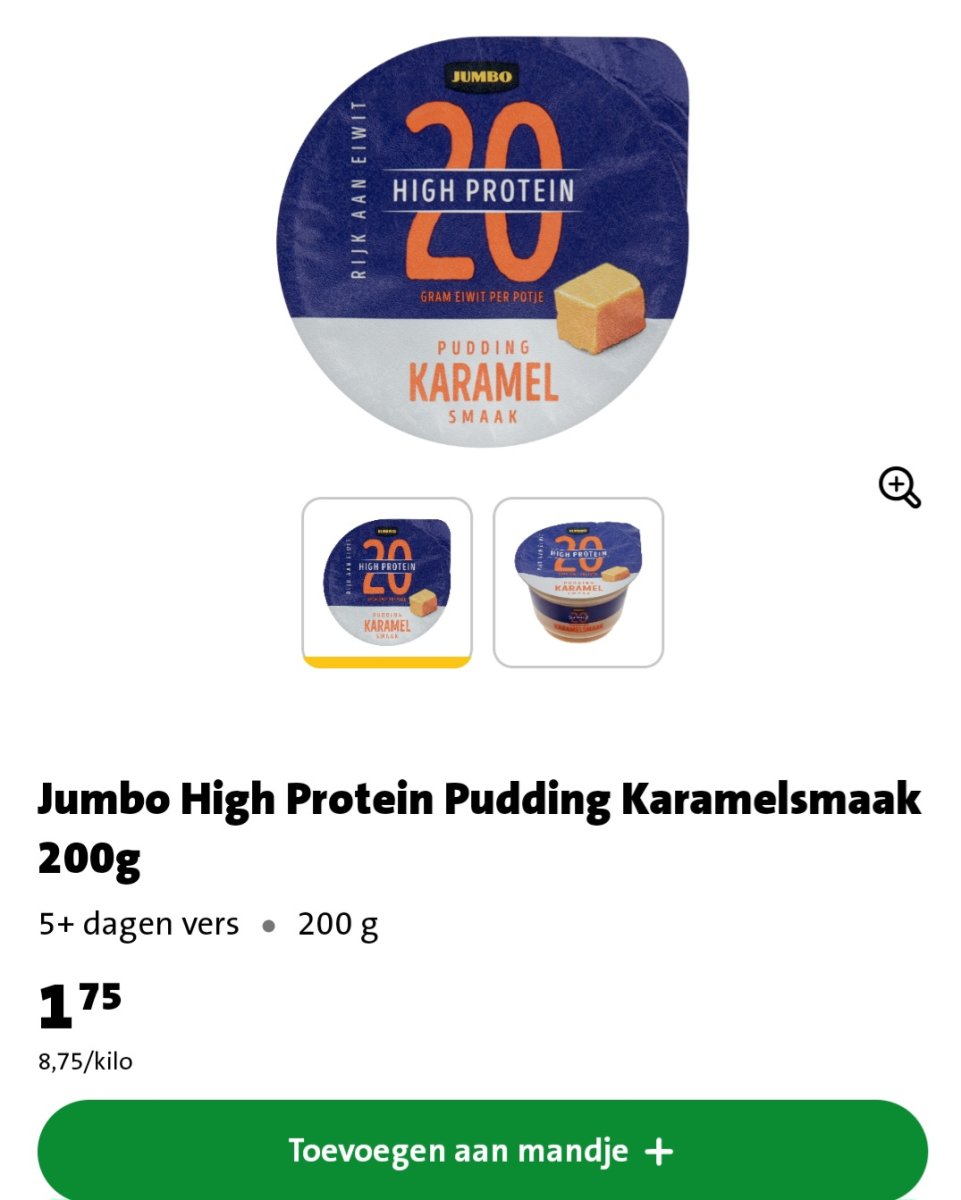The height and width of the screenshot is (1200, 961).
Task: Zoom in on the product image
Action: pos(899,488)
